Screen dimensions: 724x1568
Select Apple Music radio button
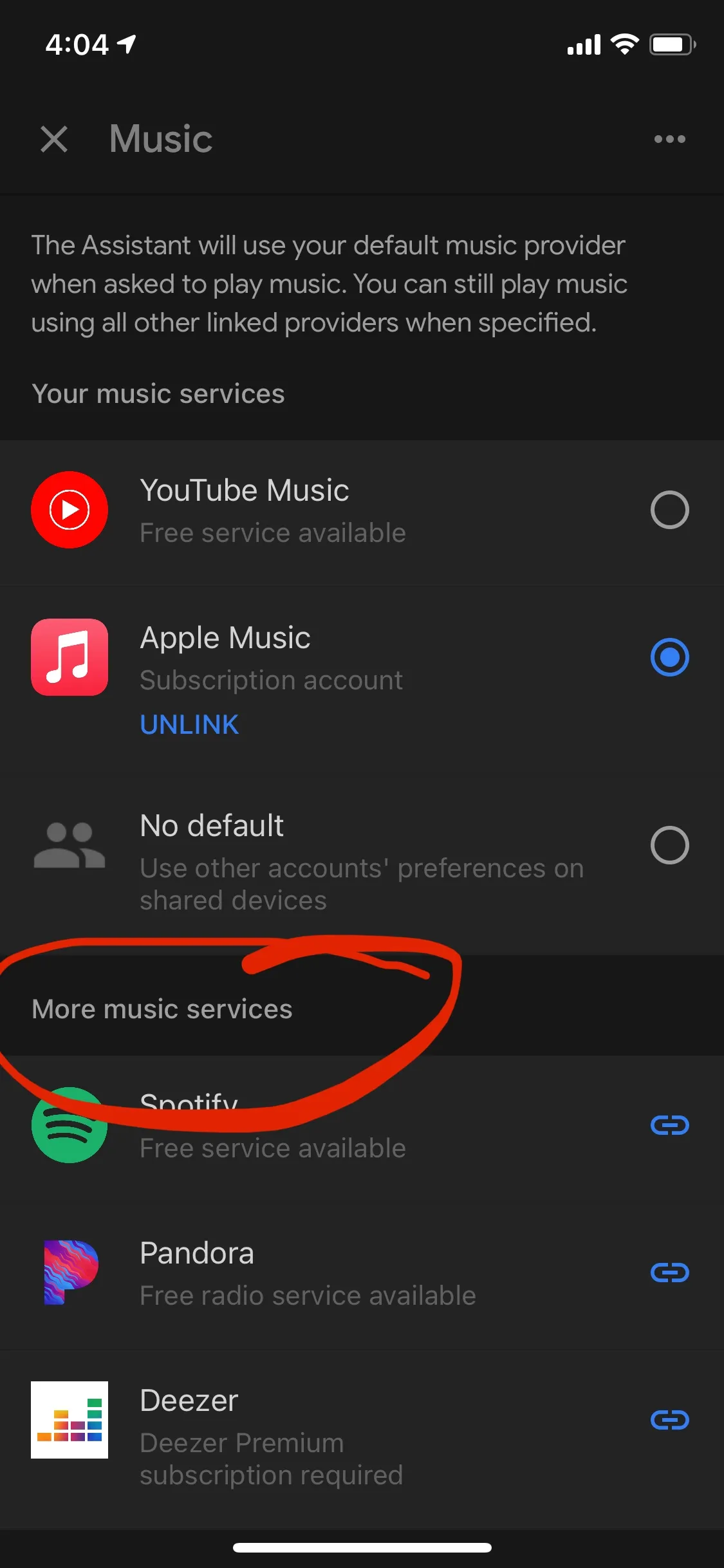tap(669, 657)
